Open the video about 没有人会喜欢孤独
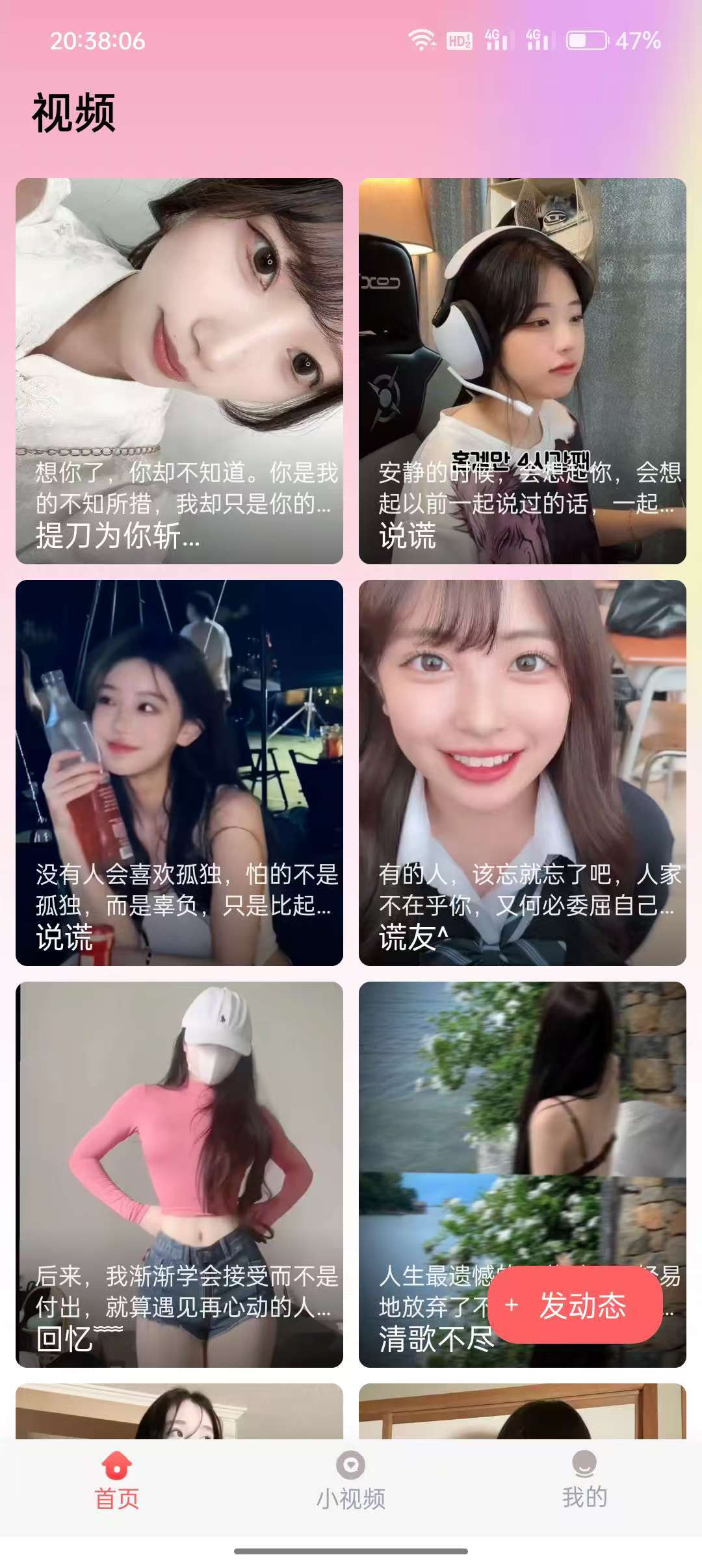The image size is (702, 1568). pyautogui.click(x=179, y=772)
